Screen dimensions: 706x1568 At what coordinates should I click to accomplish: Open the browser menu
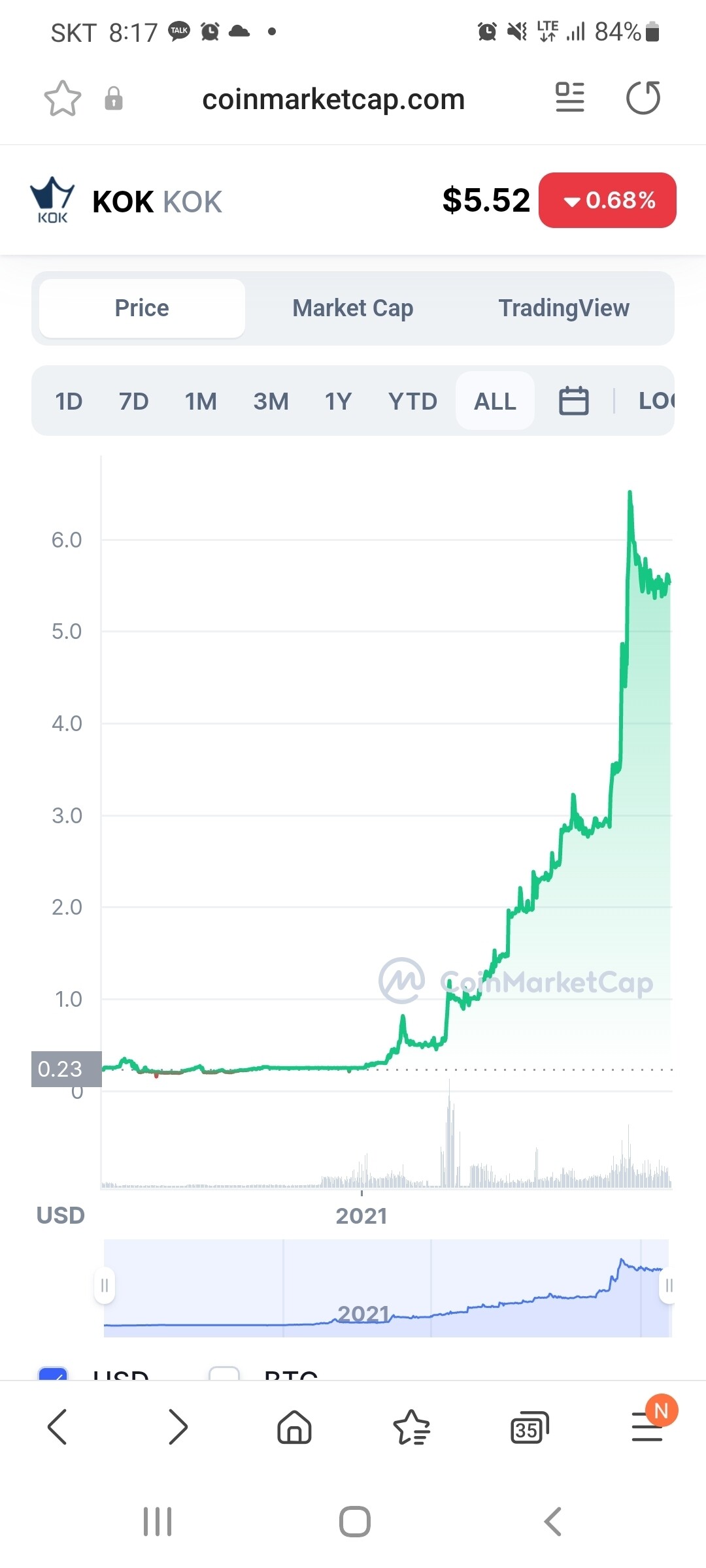[647, 1426]
